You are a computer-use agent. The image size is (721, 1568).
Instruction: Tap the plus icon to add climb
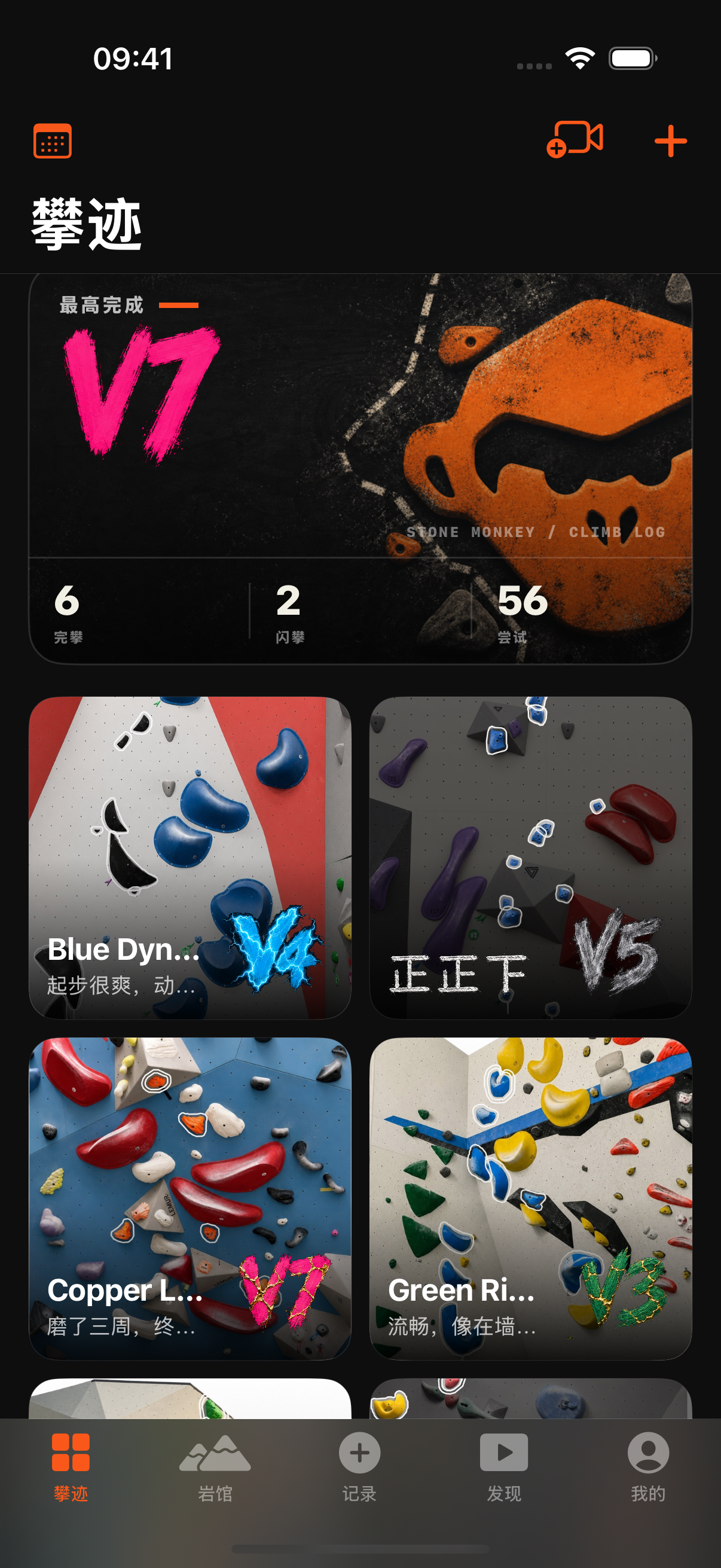tap(671, 141)
